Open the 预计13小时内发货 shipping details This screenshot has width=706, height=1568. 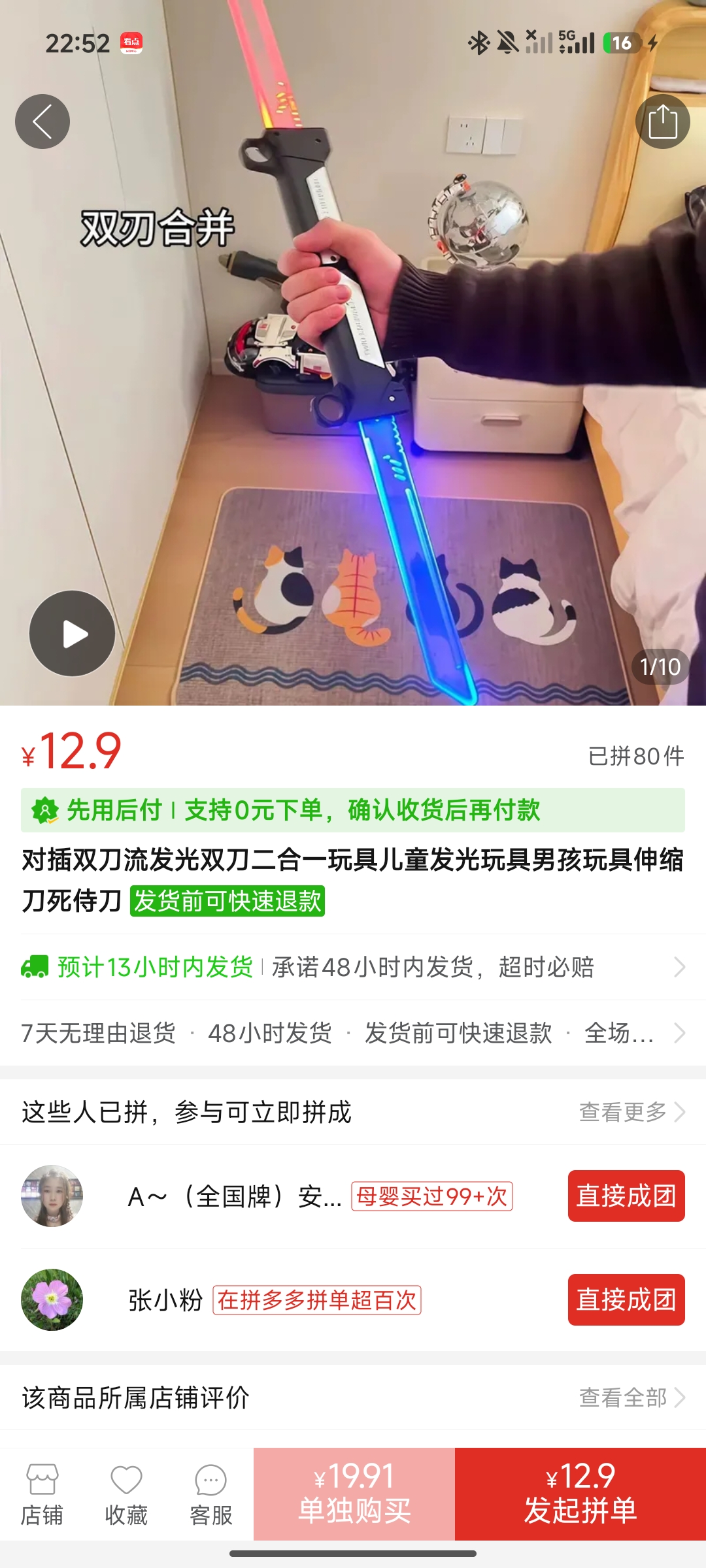pos(353,967)
